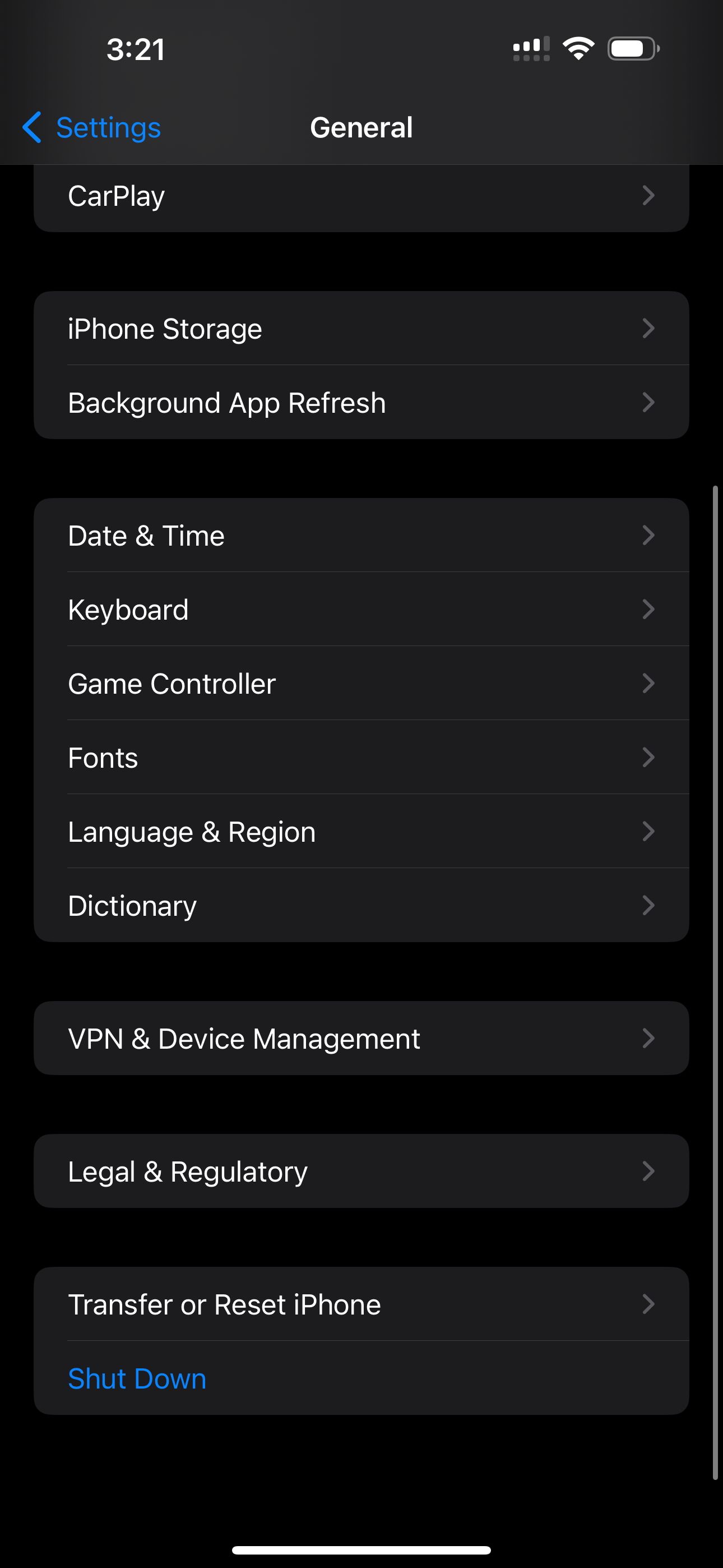This screenshot has height=1568, width=723.
Task: Tap the 3:21 clock in the status bar
Action: [x=135, y=50]
